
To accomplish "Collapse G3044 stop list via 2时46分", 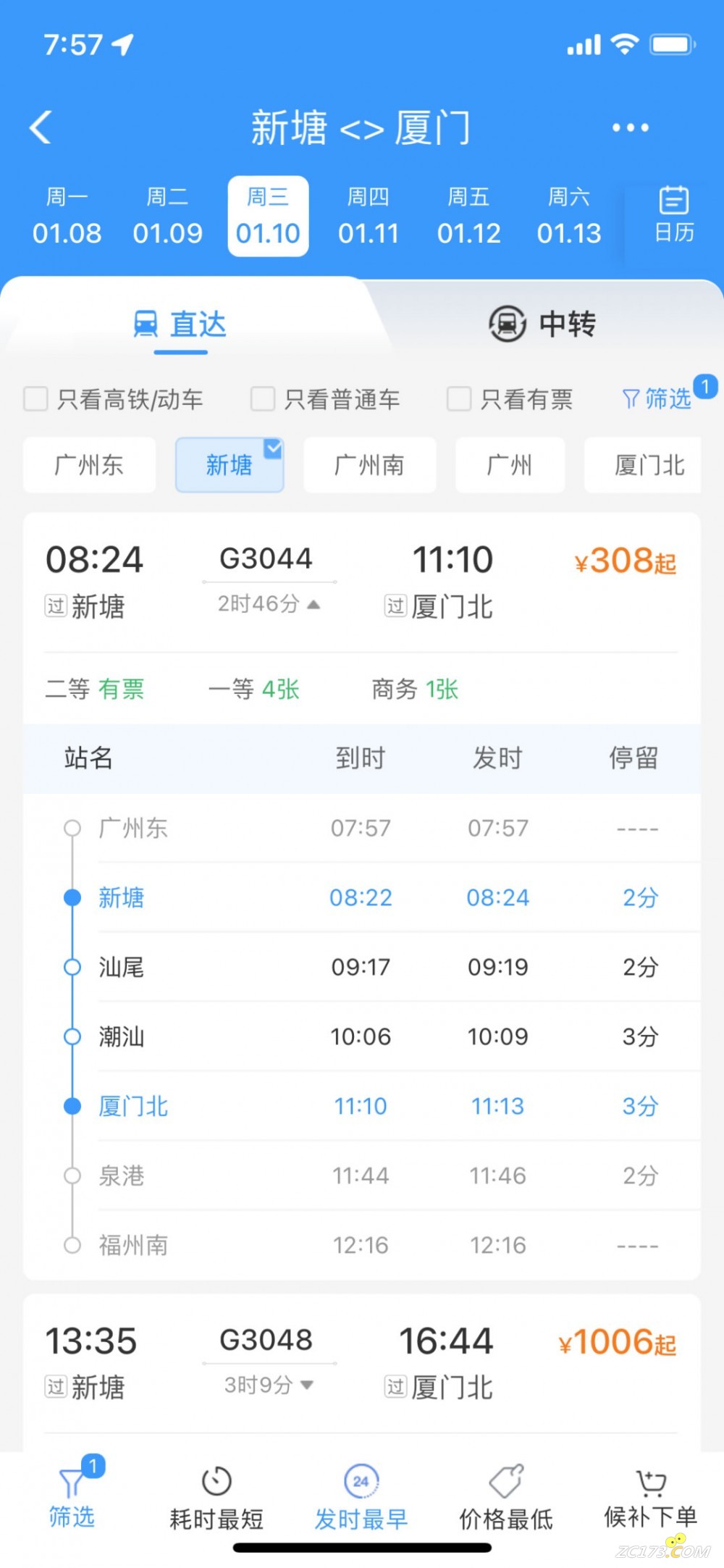I will (x=269, y=603).
